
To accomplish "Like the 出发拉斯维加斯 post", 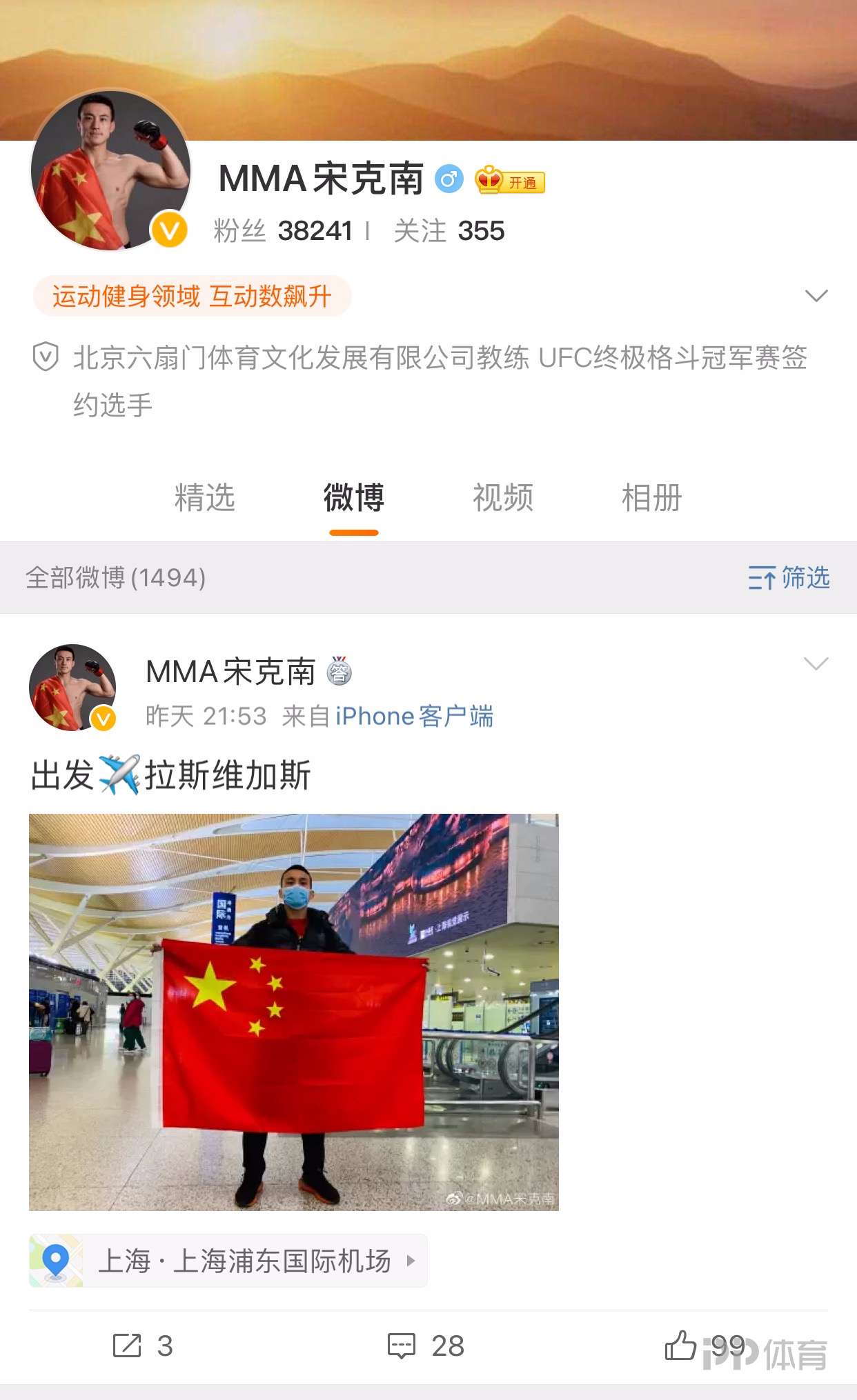I will (704, 1346).
